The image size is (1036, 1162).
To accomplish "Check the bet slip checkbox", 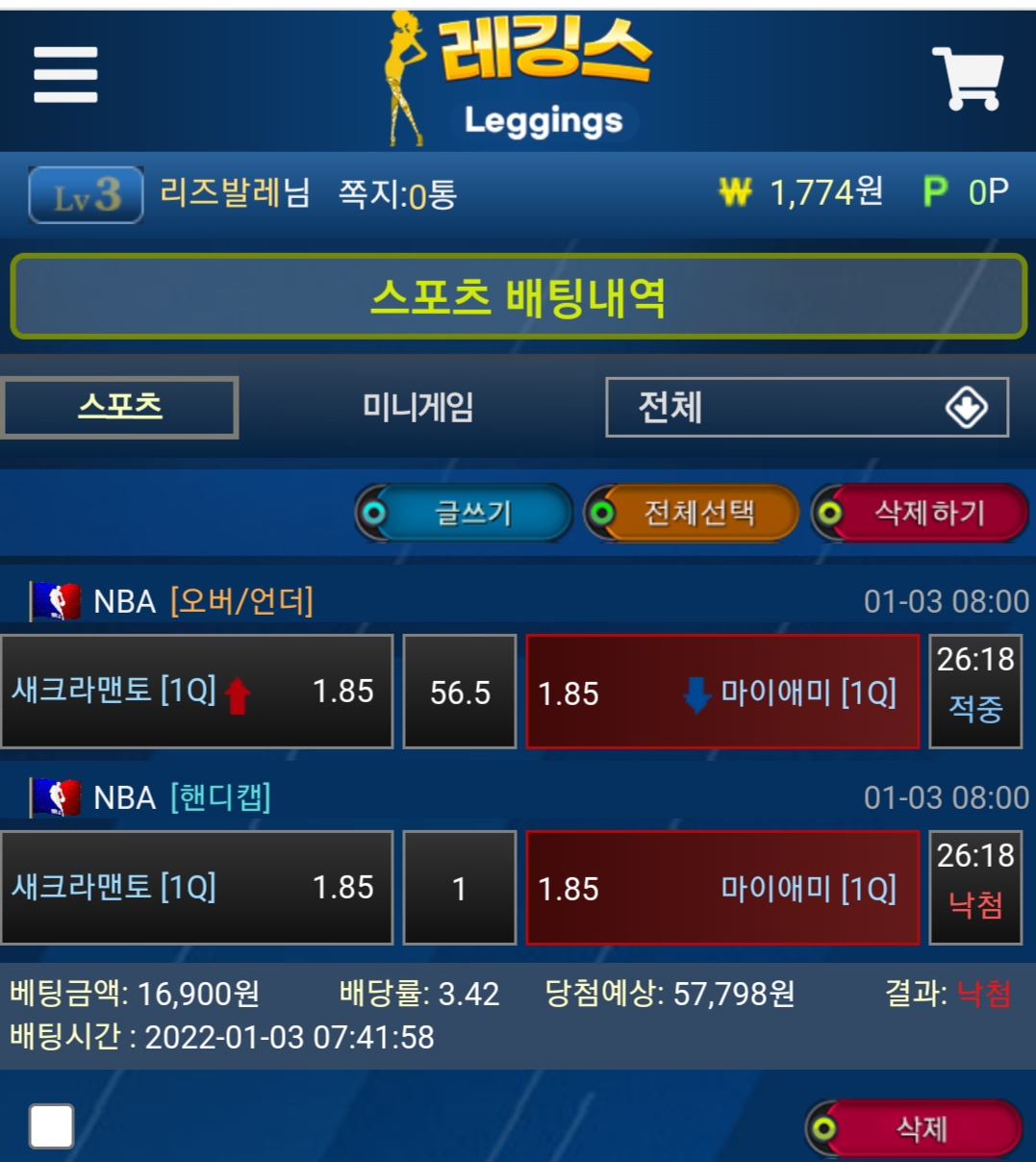I will [51, 1126].
